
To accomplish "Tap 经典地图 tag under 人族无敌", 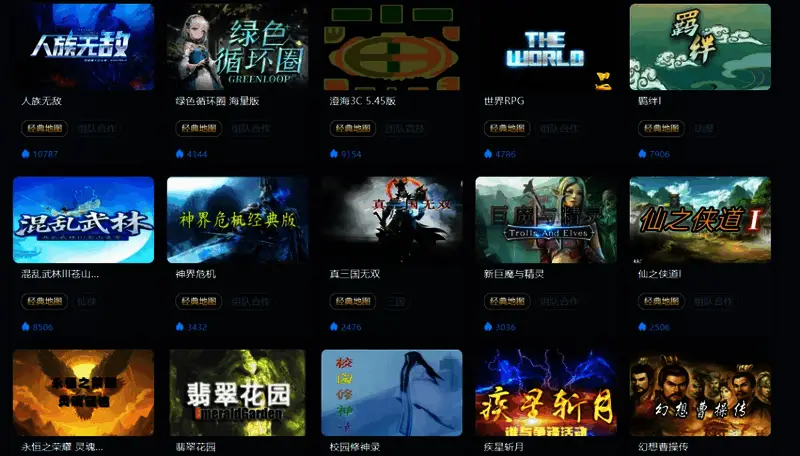I will (x=43, y=129).
